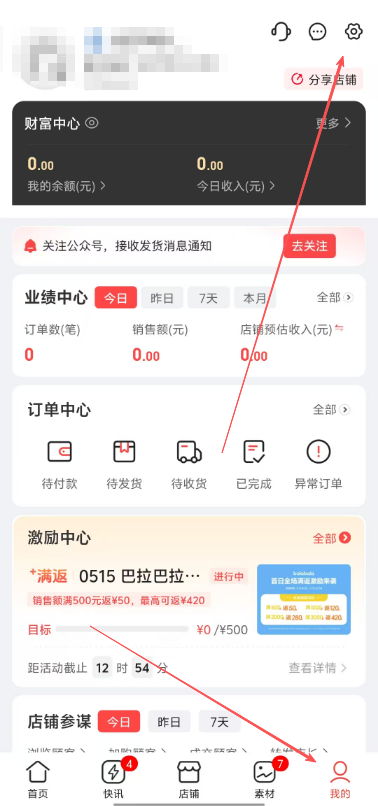Open 待付款 orders
Image resolution: width=378 pixels, height=806 pixels.
pos(60,465)
